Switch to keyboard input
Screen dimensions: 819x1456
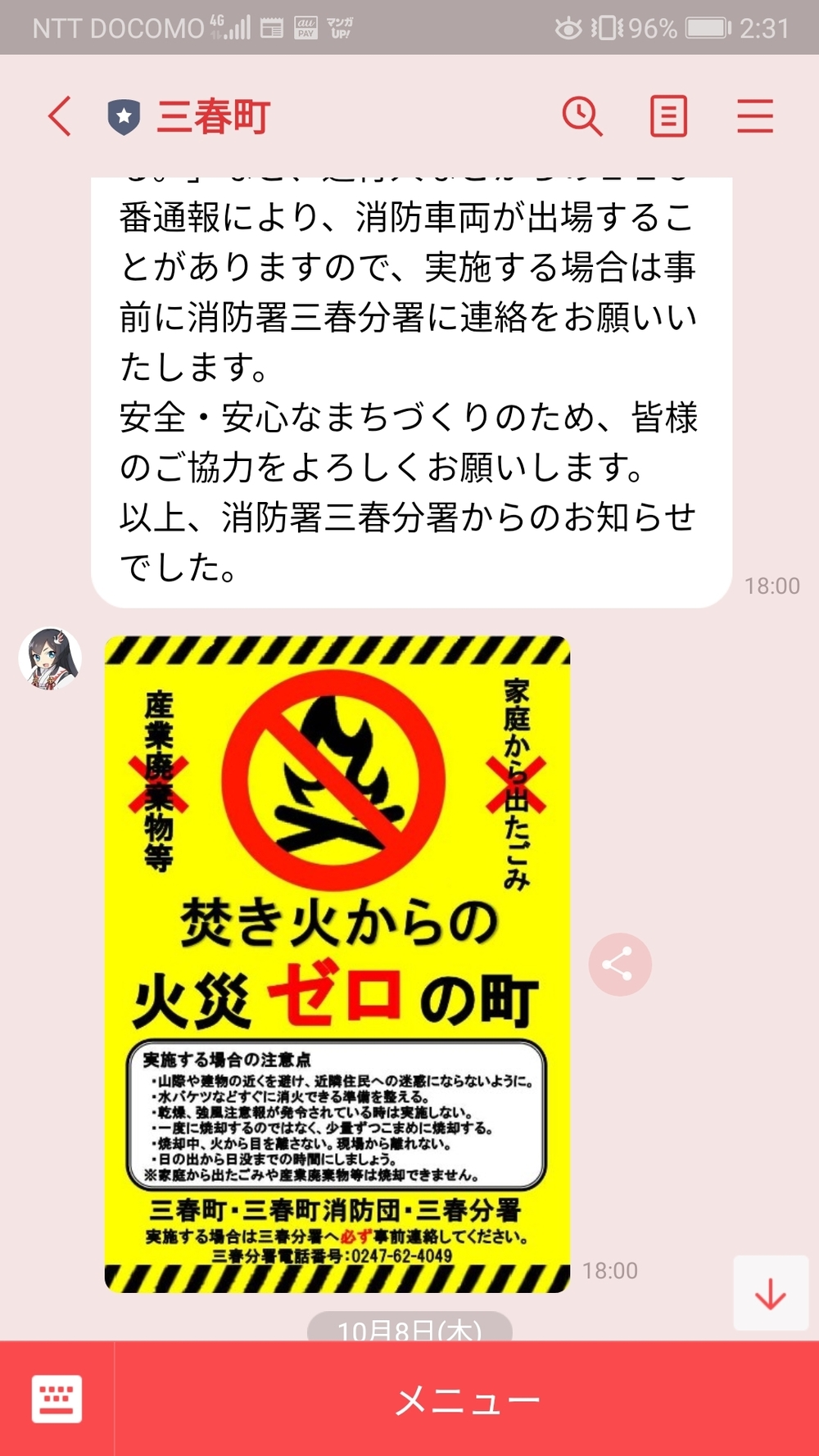[x=57, y=1399]
